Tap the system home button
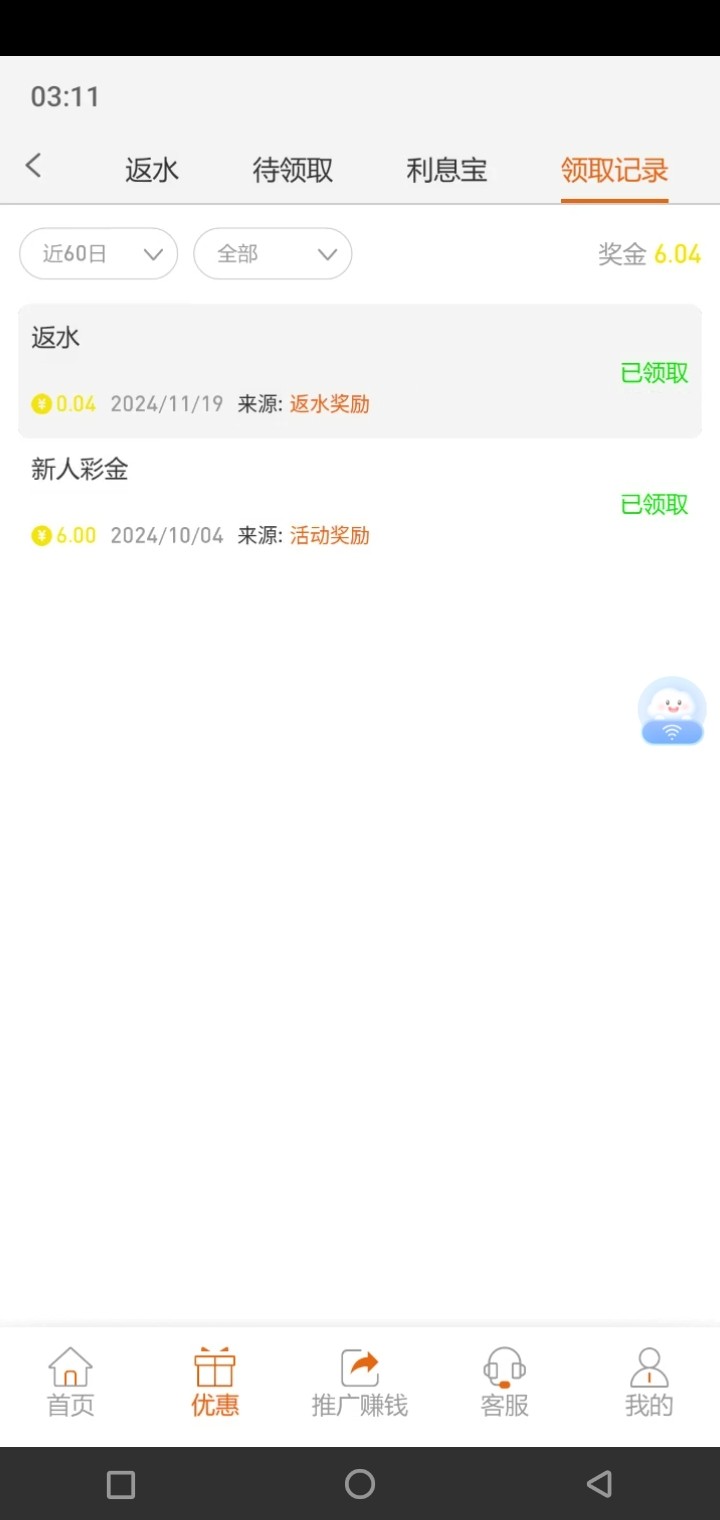 (360, 1484)
